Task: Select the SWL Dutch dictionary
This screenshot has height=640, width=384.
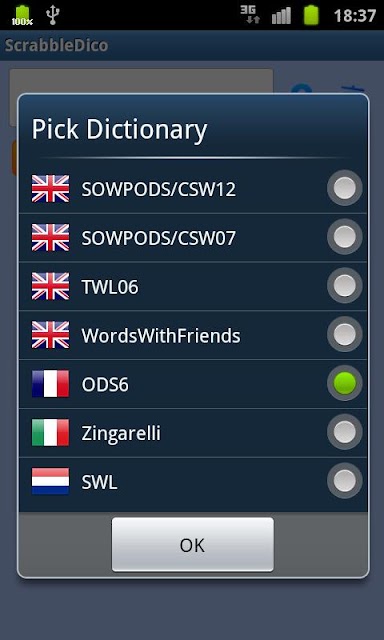Action: click(193, 482)
